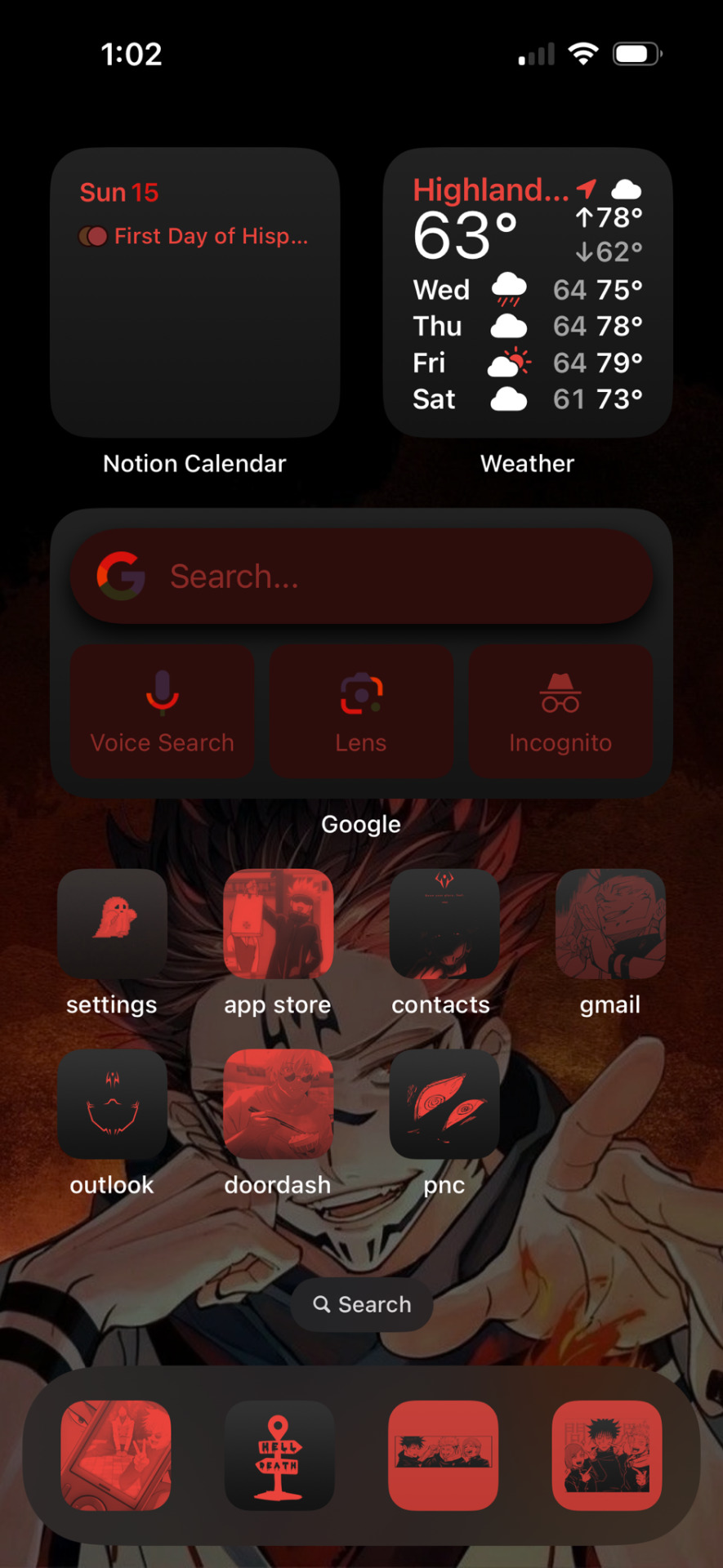Open Google Incognito mode
Viewport: 723px width, 1568px height.
click(560, 710)
